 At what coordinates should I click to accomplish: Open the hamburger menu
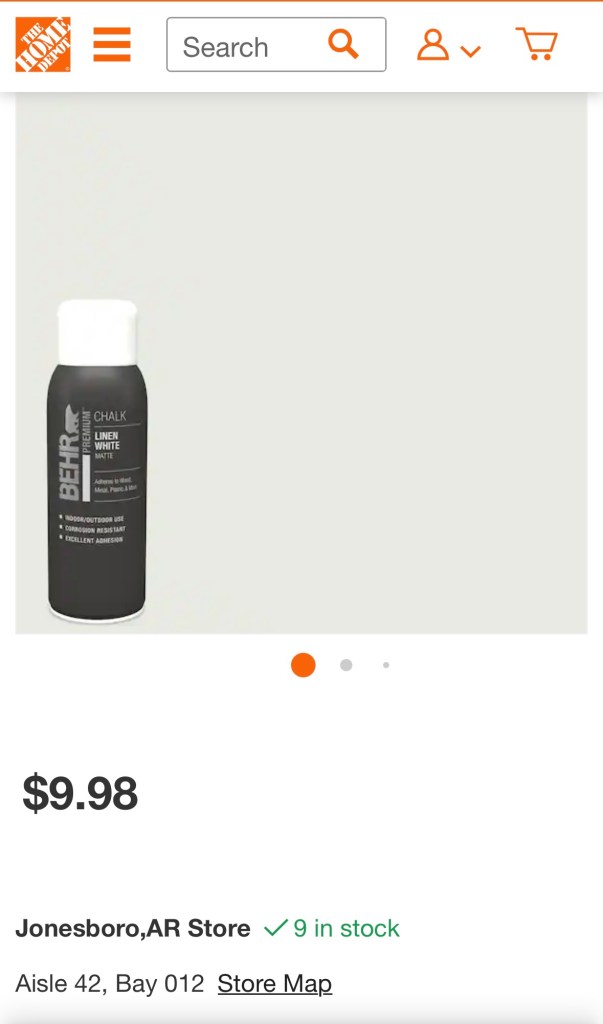pos(112,45)
